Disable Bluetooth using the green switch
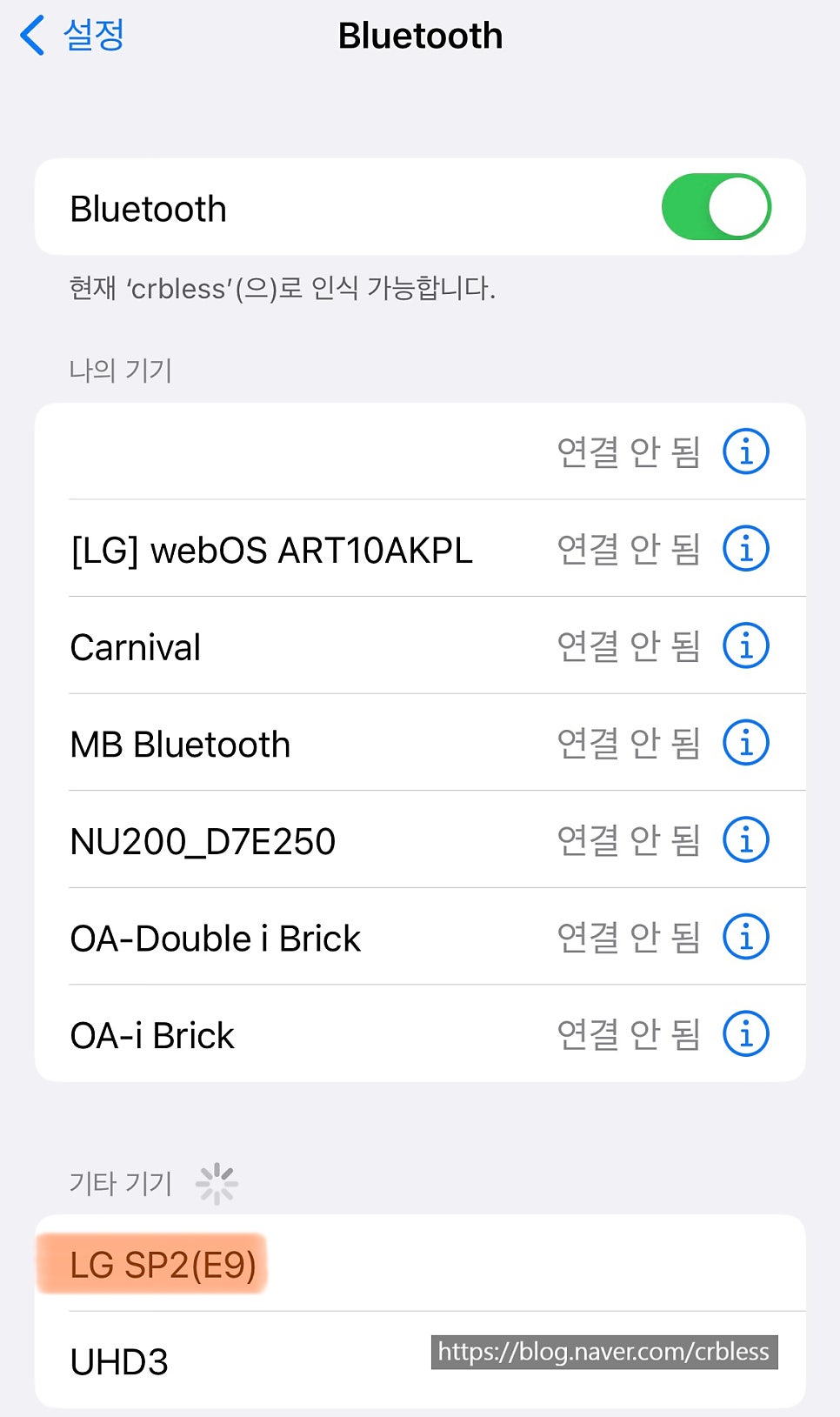The height and width of the screenshot is (1417, 840). pos(715,206)
